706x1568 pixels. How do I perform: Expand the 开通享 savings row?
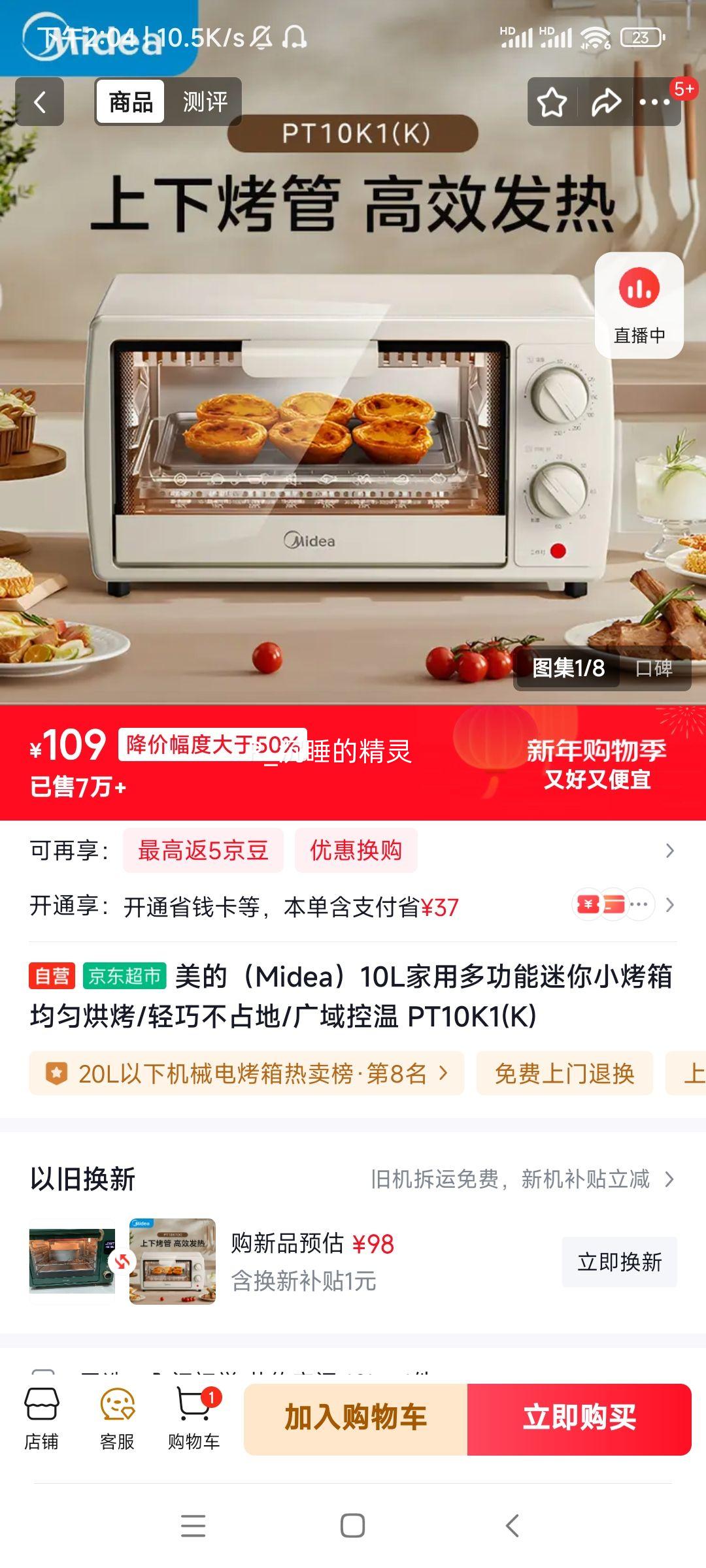coord(669,906)
